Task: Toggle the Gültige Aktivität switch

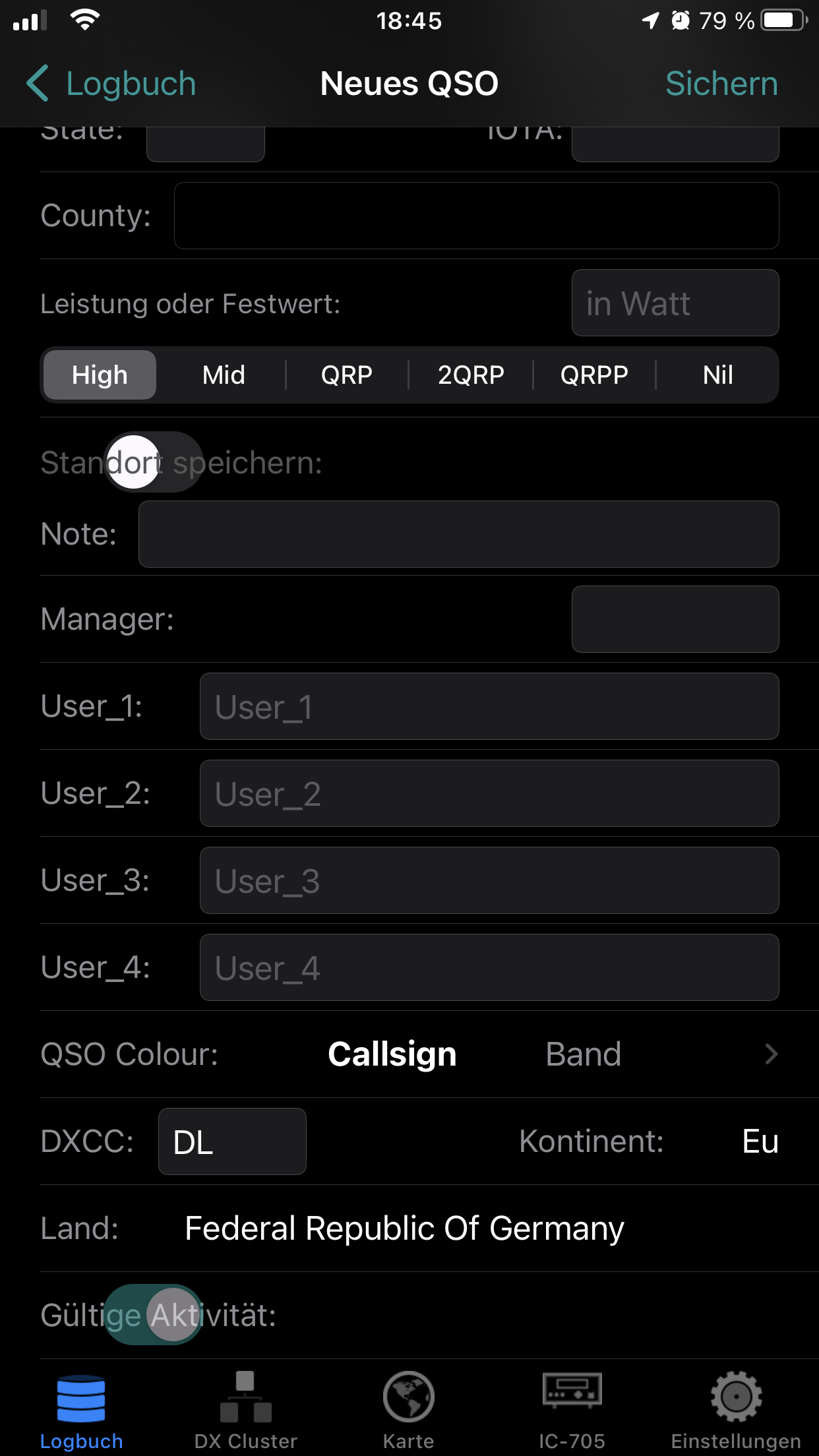Action: point(153,1314)
